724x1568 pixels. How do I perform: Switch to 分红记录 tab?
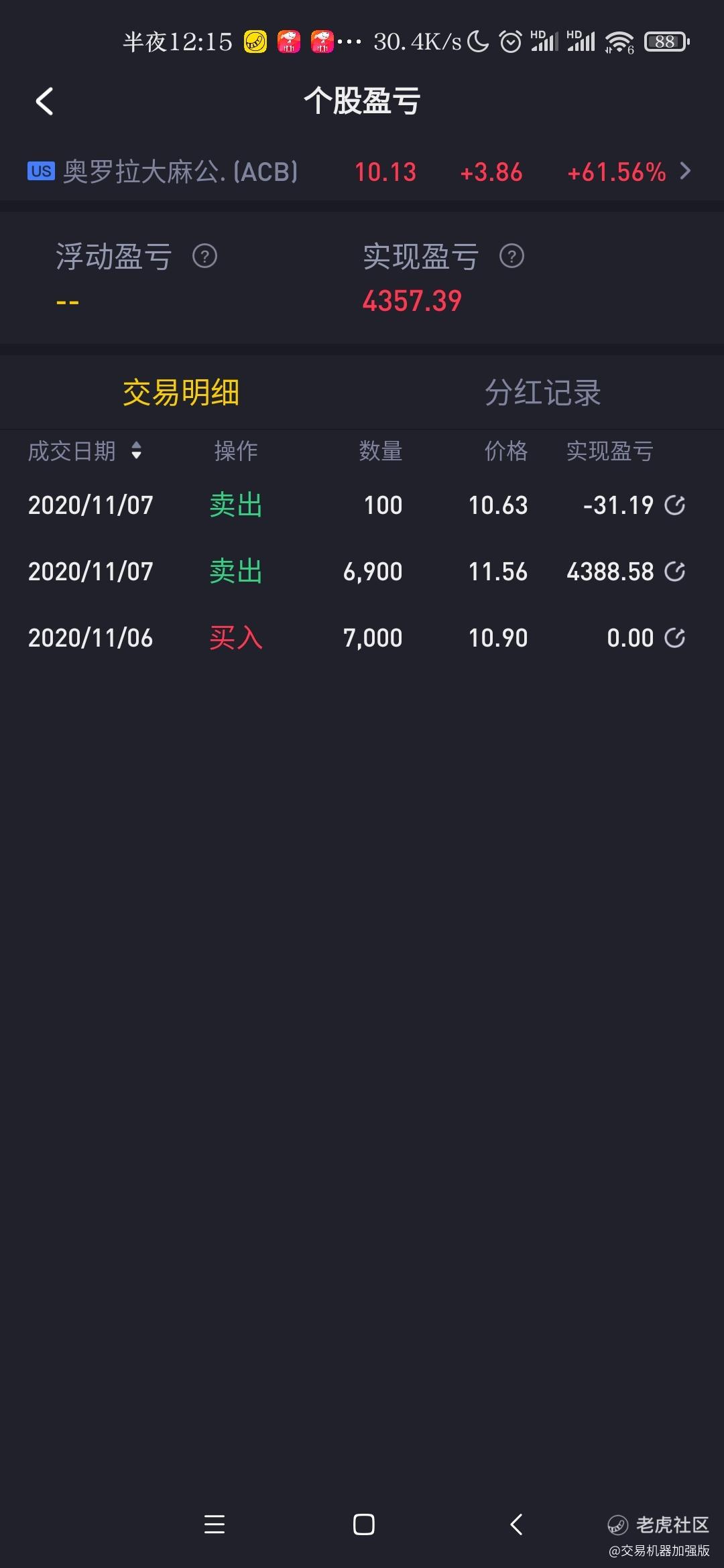click(x=543, y=393)
